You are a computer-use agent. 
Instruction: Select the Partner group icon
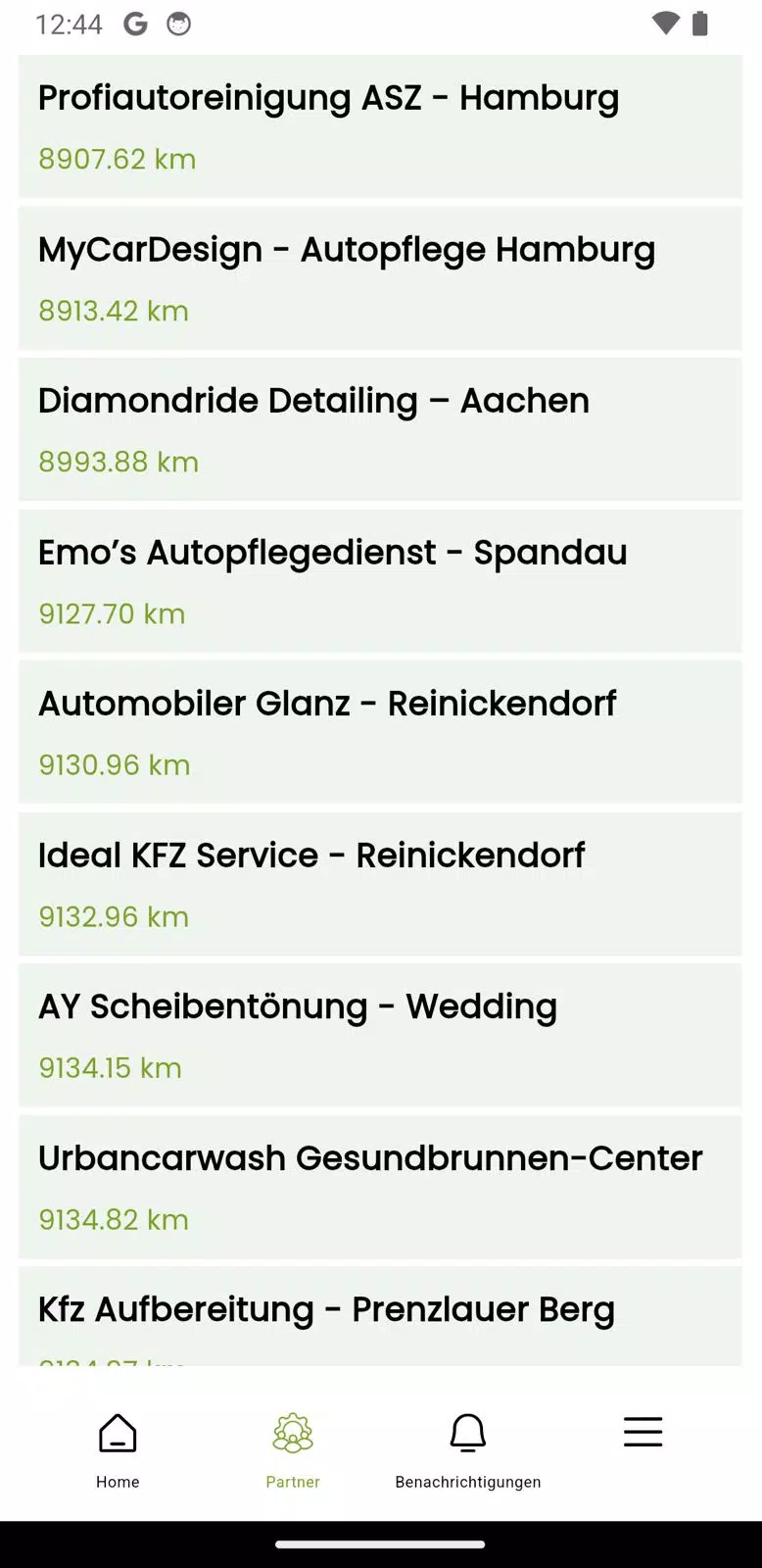292,1432
